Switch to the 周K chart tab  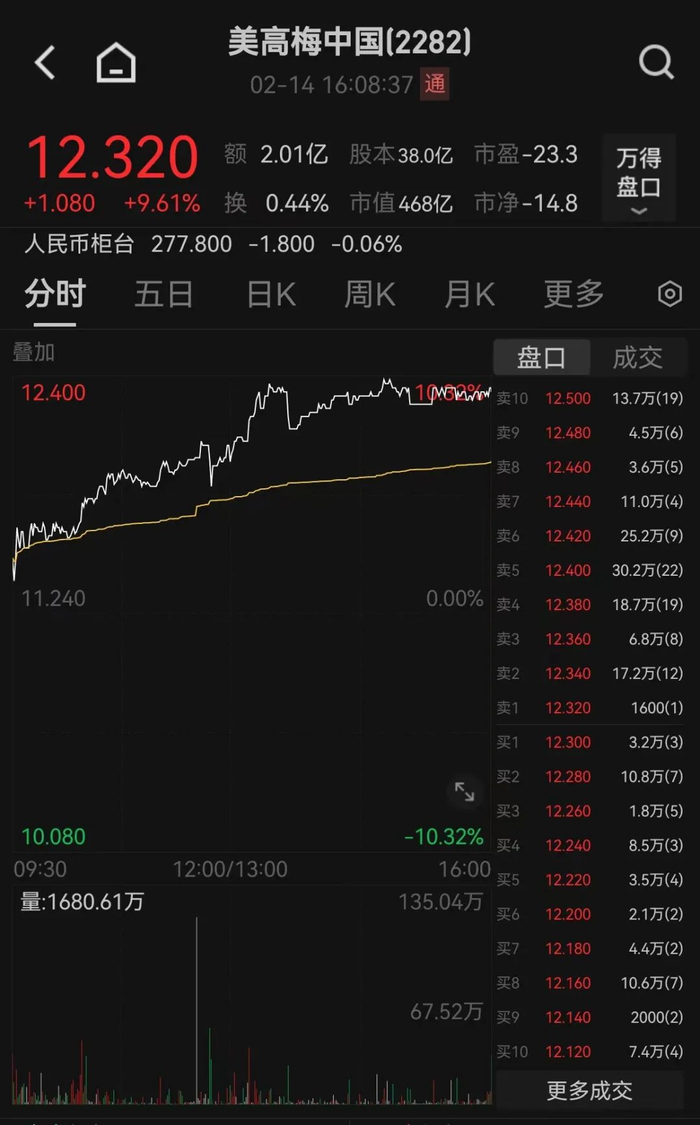pos(370,294)
